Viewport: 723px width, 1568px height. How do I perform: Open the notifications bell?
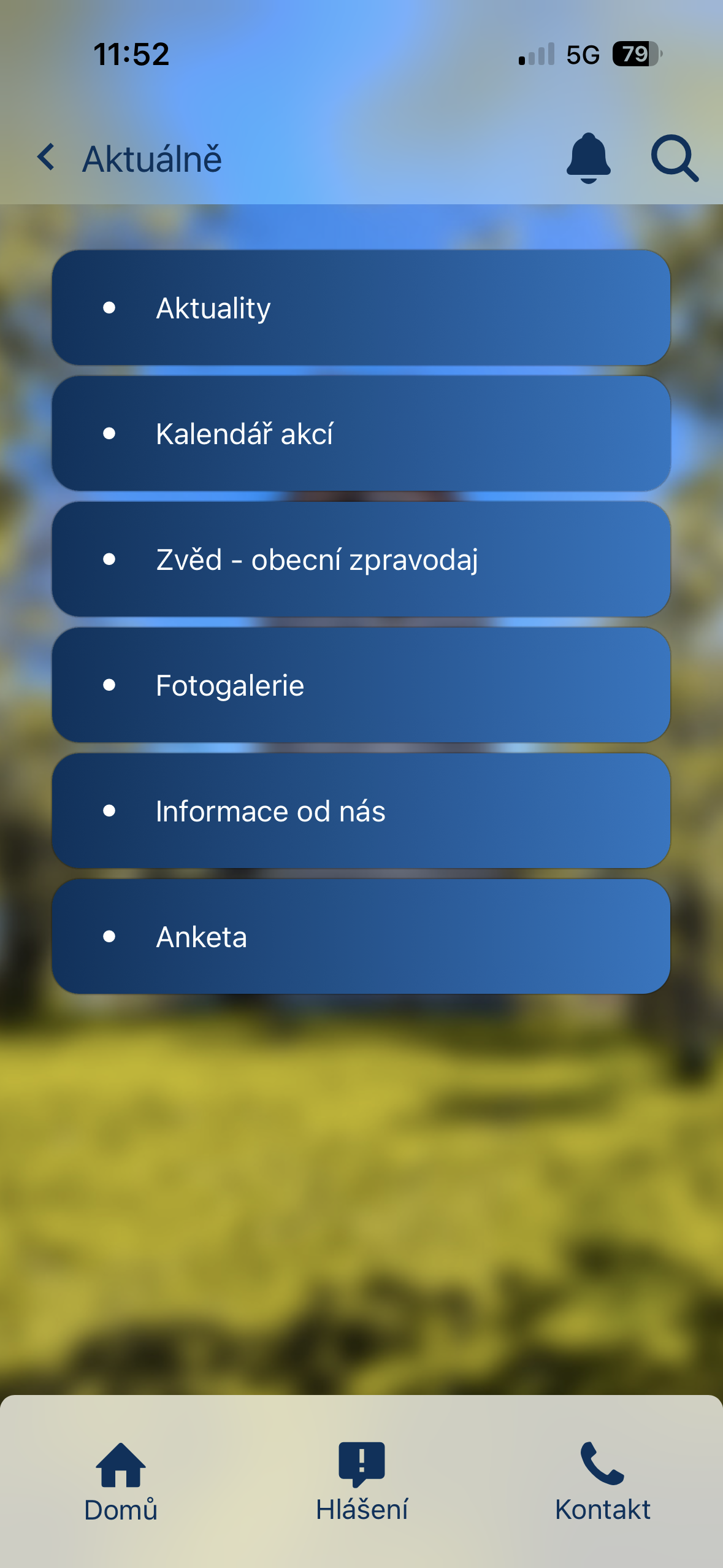coord(588,158)
